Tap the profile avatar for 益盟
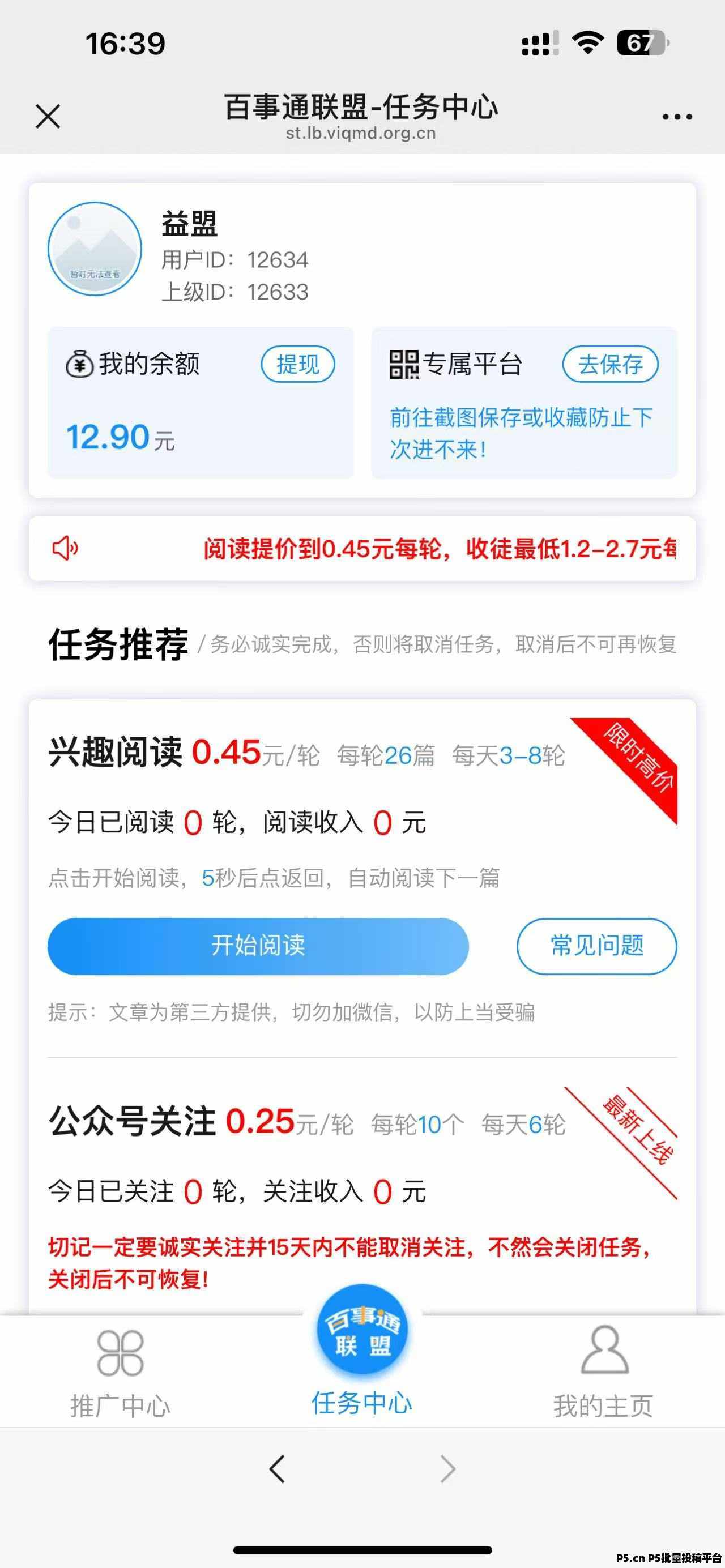This screenshot has height=1568, width=725. (95, 249)
